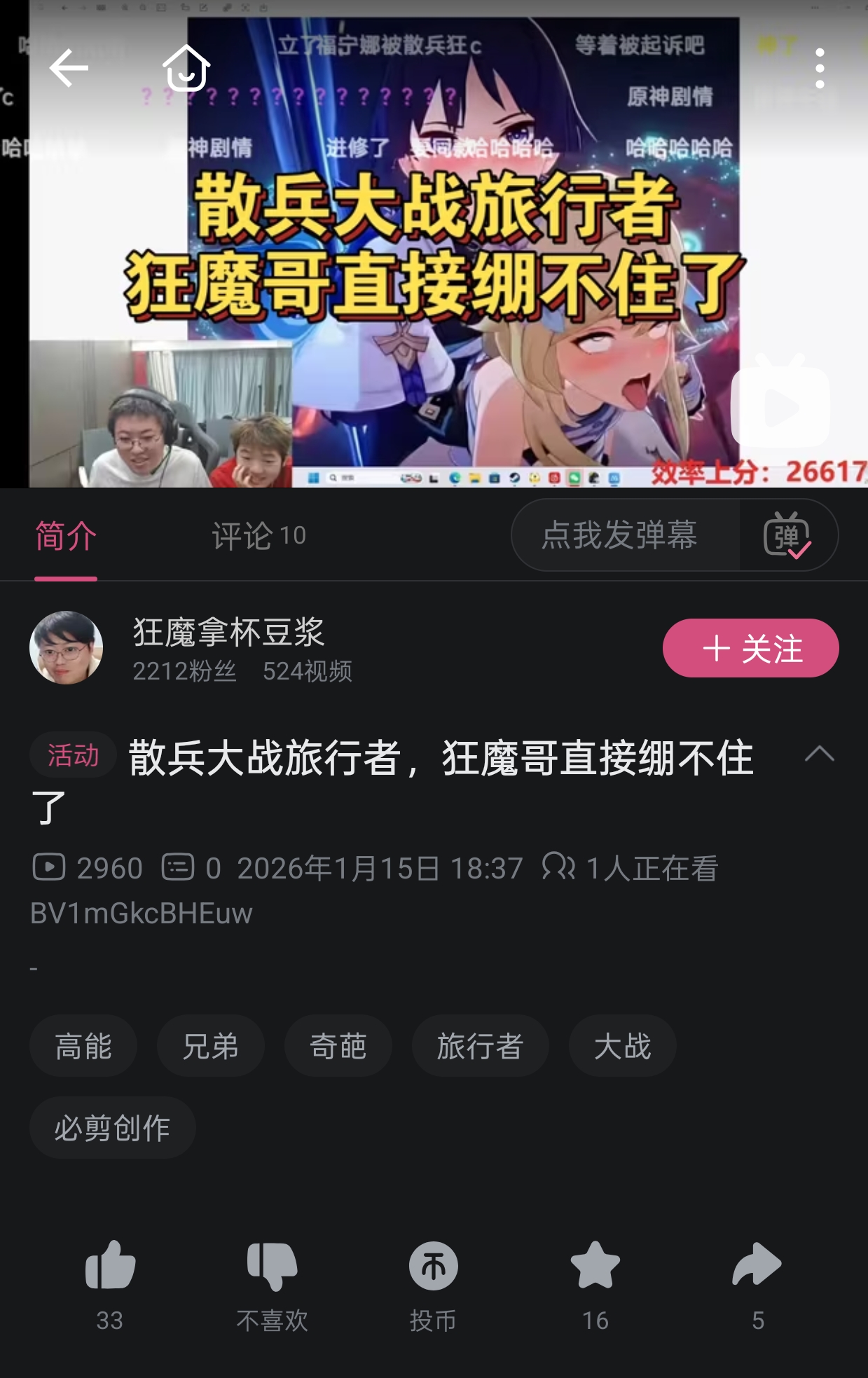Share the video with the arrow icon
The width and height of the screenshot is (868, 1378).
point(757,1285)
